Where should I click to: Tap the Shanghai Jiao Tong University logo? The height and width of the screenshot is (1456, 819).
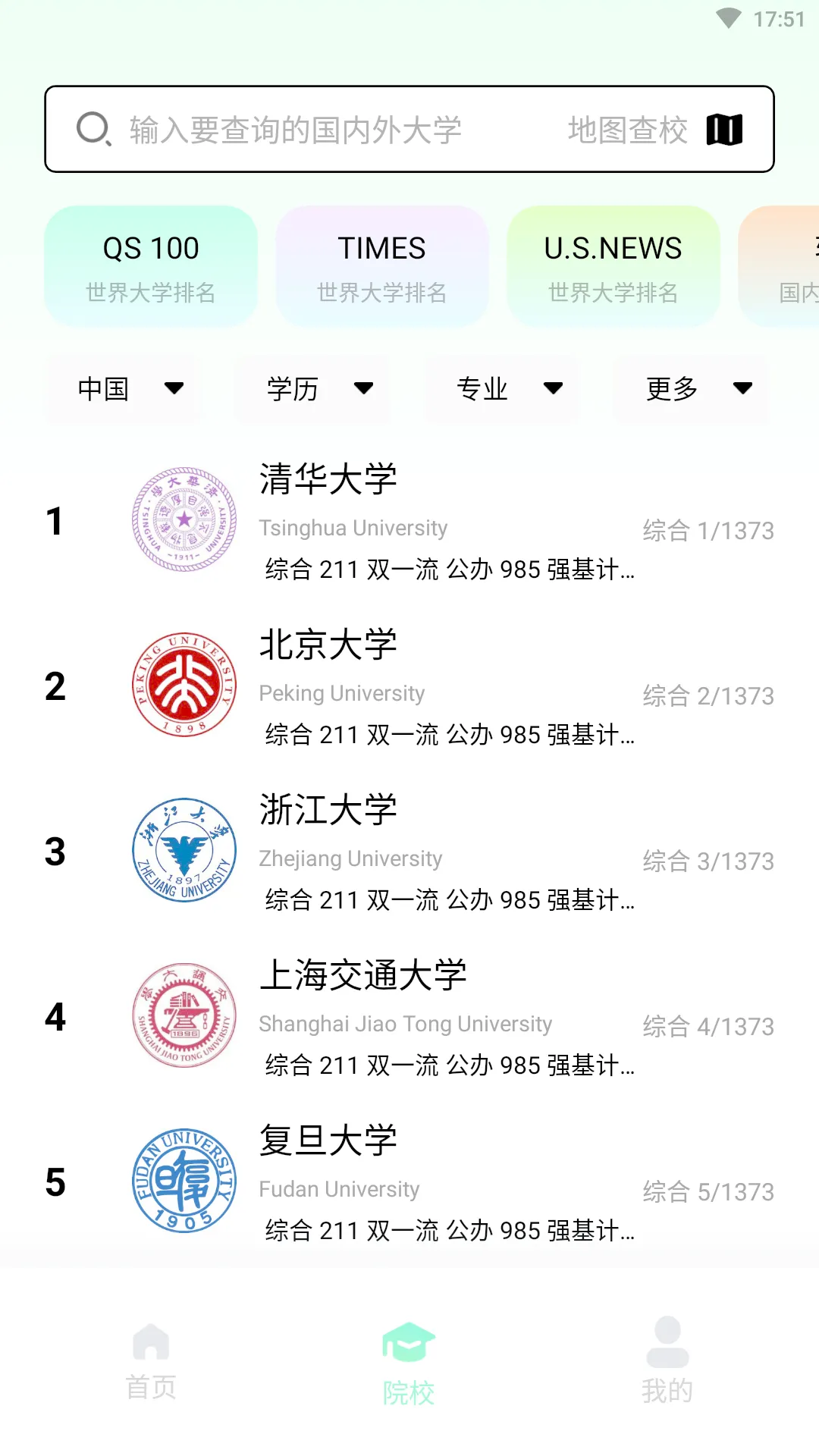183,1015
